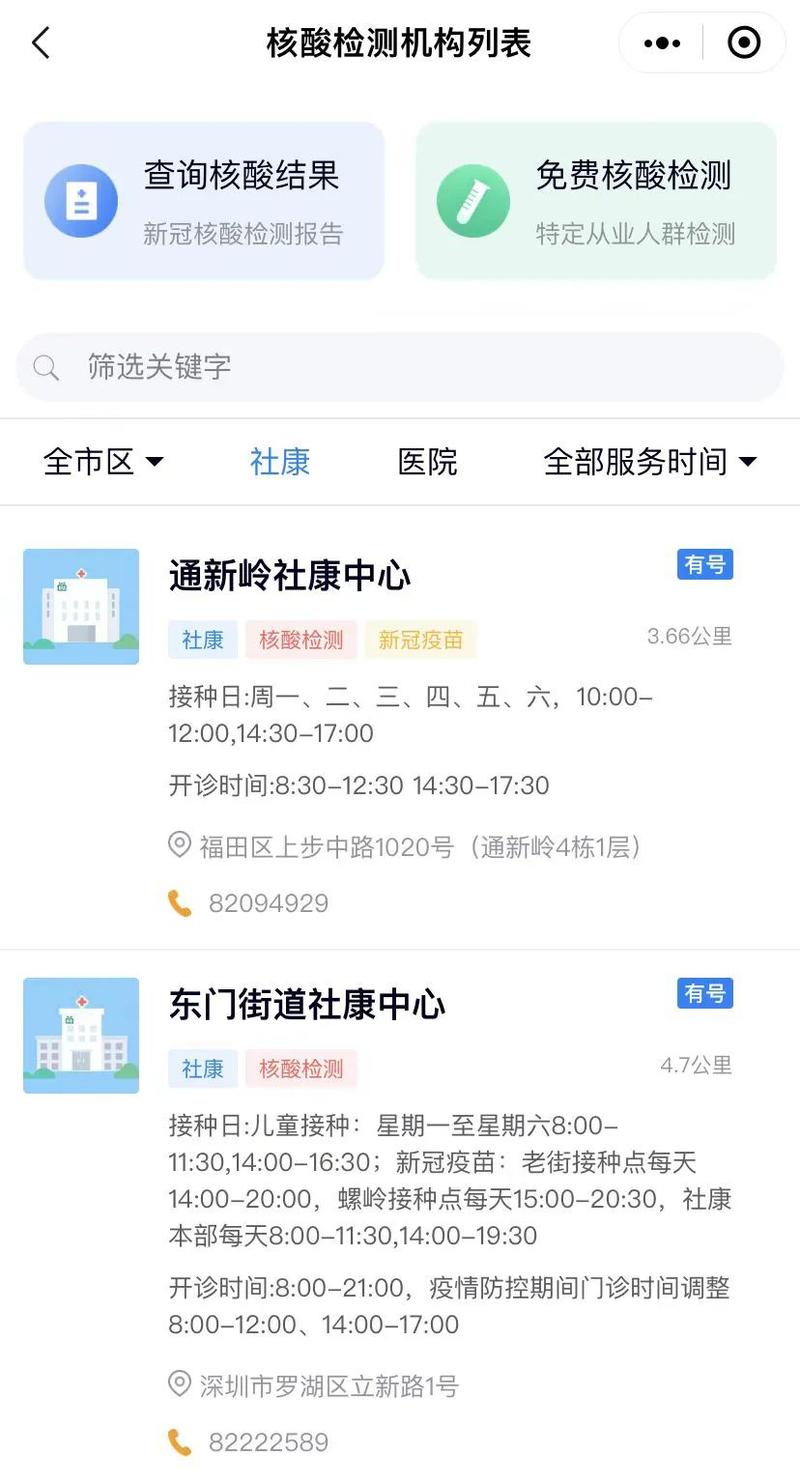Open 免费核酸检测 card
This screenshot has height=1483, width=800.
(596, 201)
